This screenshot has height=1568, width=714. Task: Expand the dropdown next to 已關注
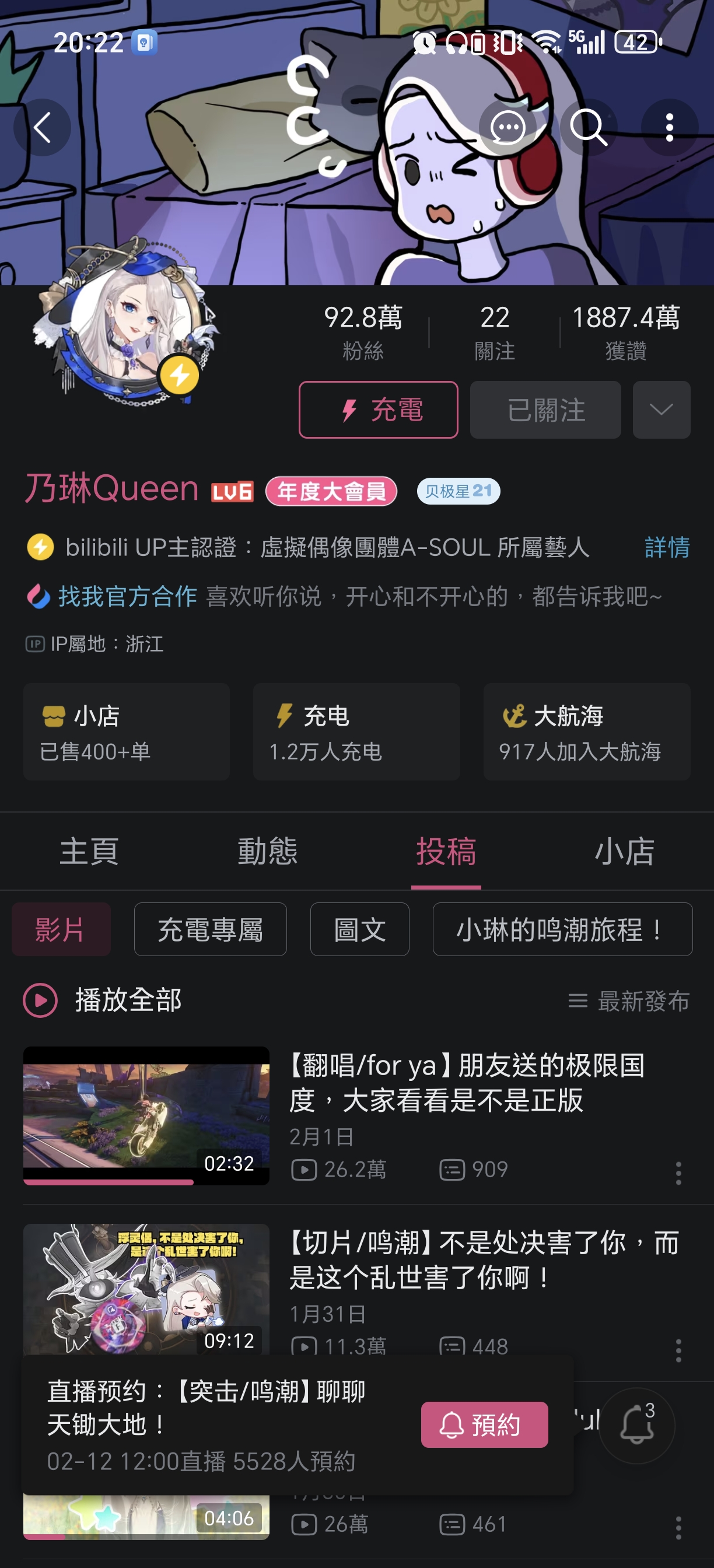coord(661,409)
